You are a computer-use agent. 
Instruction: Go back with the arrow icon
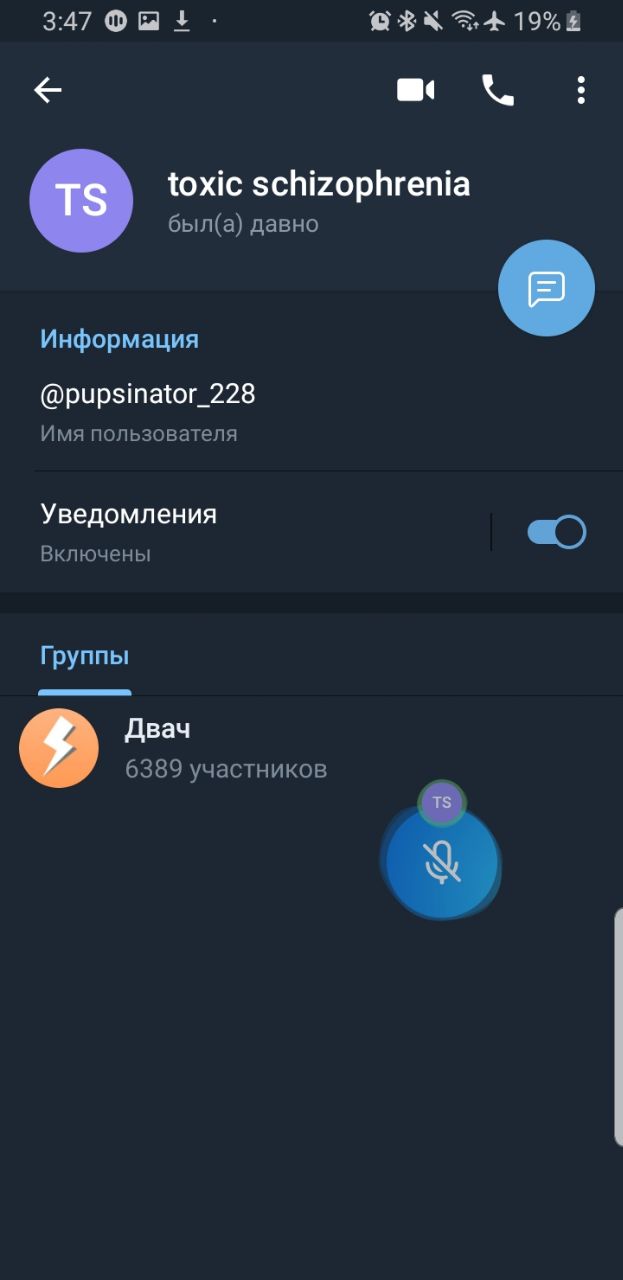48,90
